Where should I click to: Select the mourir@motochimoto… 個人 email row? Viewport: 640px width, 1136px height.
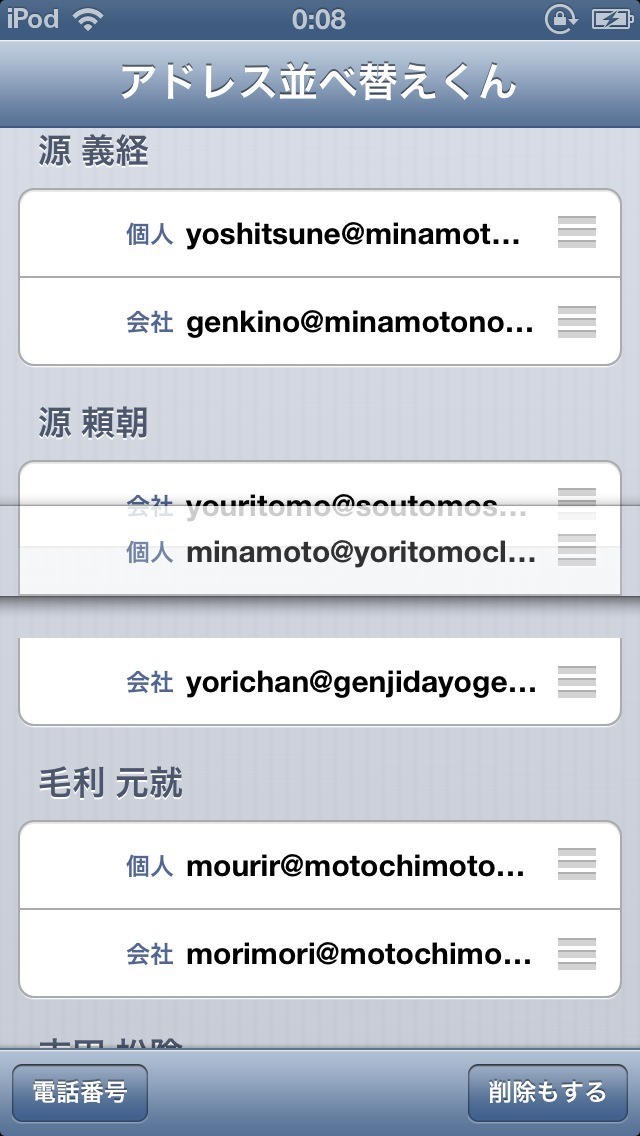(x=320, y=866)
